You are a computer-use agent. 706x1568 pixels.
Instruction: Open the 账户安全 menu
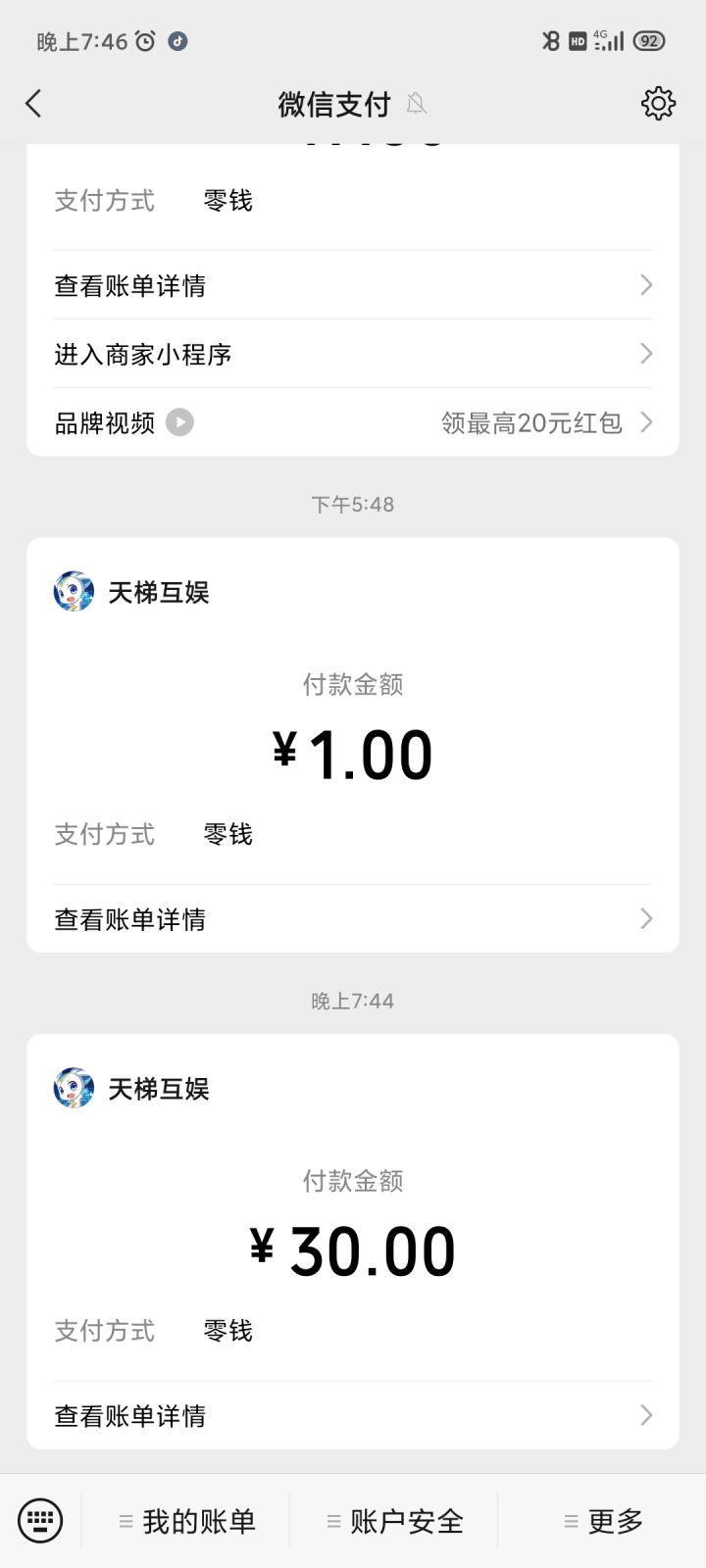394,1521
